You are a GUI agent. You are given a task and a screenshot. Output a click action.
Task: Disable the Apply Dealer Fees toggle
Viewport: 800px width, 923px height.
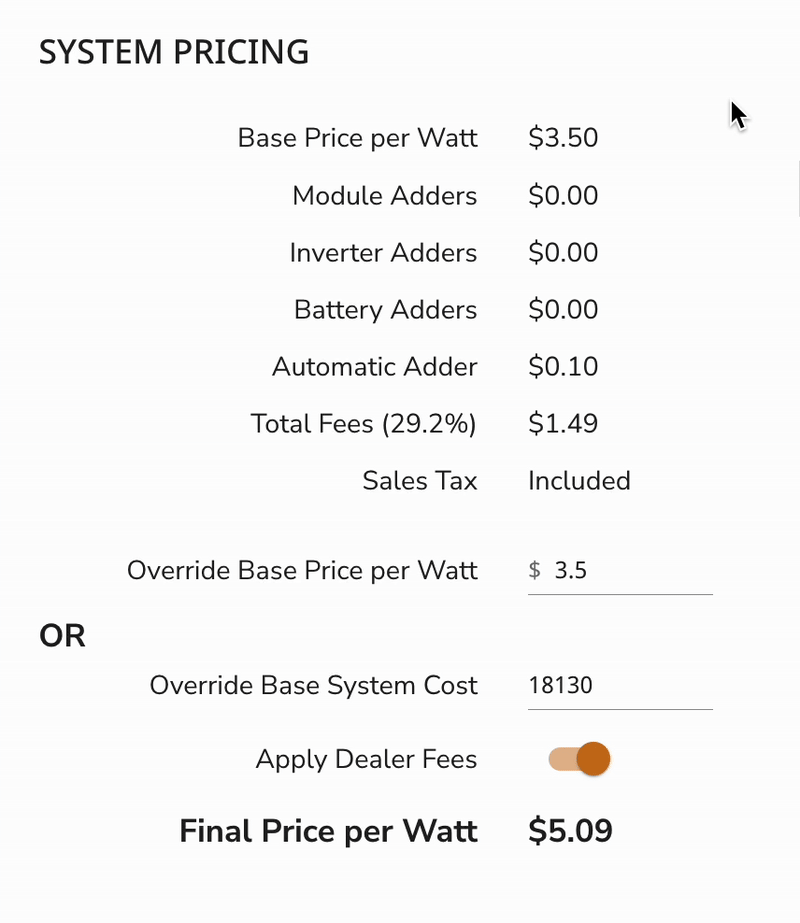point(580,759)
